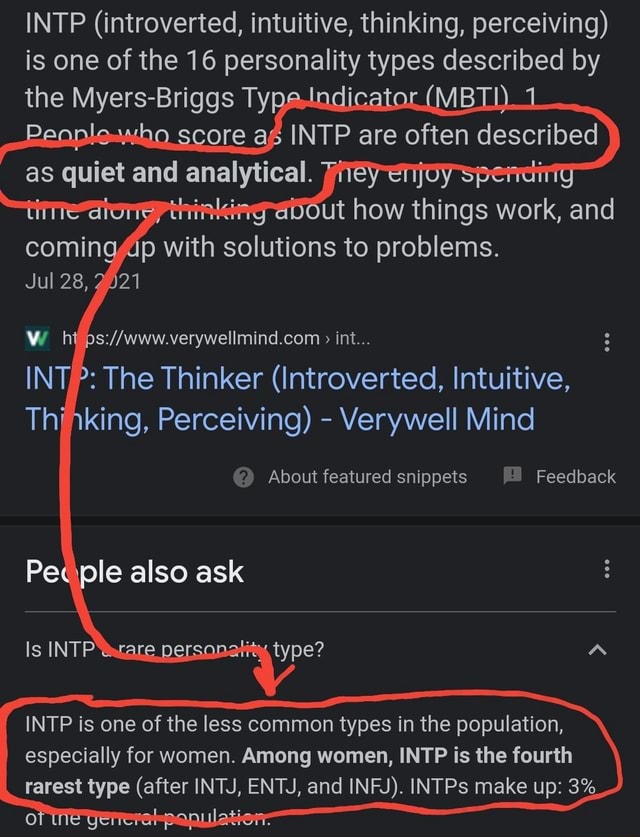This screenshot has width=640, height=837.
Task: Collapse the 'Is INTP a rare personality type?' question
Action: (x=598, y=651)
